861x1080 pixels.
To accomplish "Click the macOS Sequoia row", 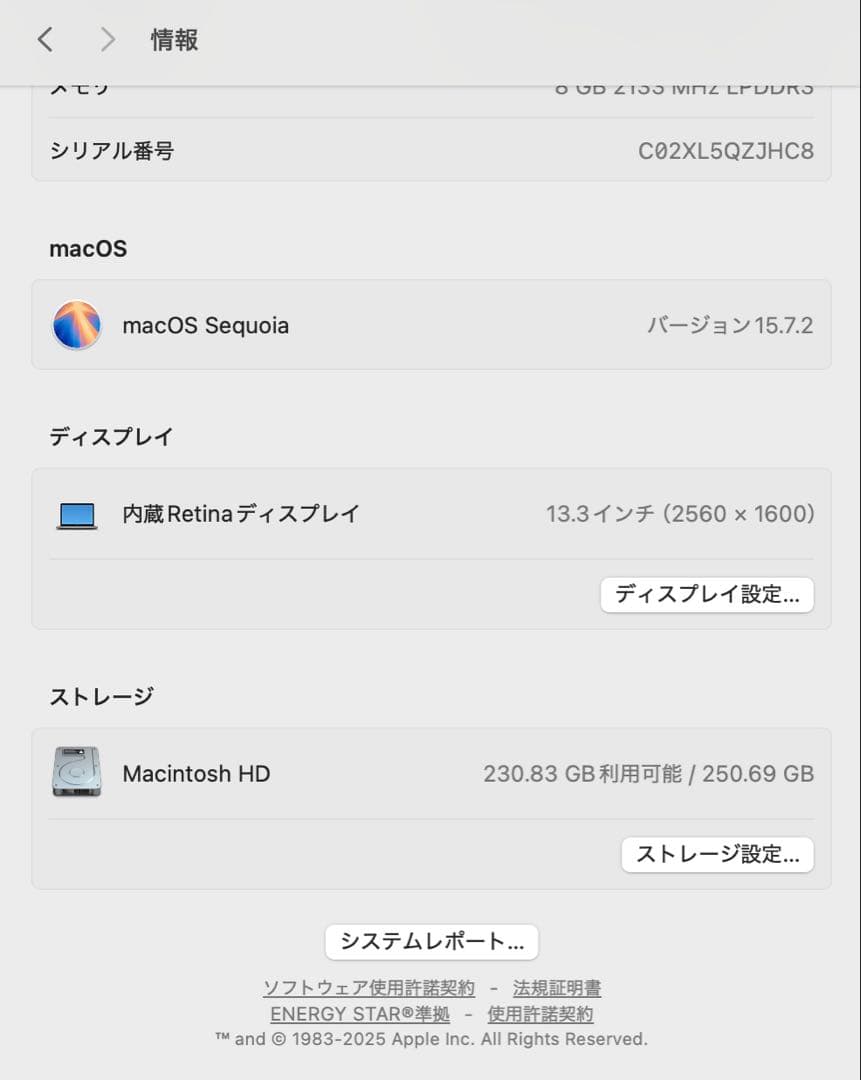I will click(430, 325).
